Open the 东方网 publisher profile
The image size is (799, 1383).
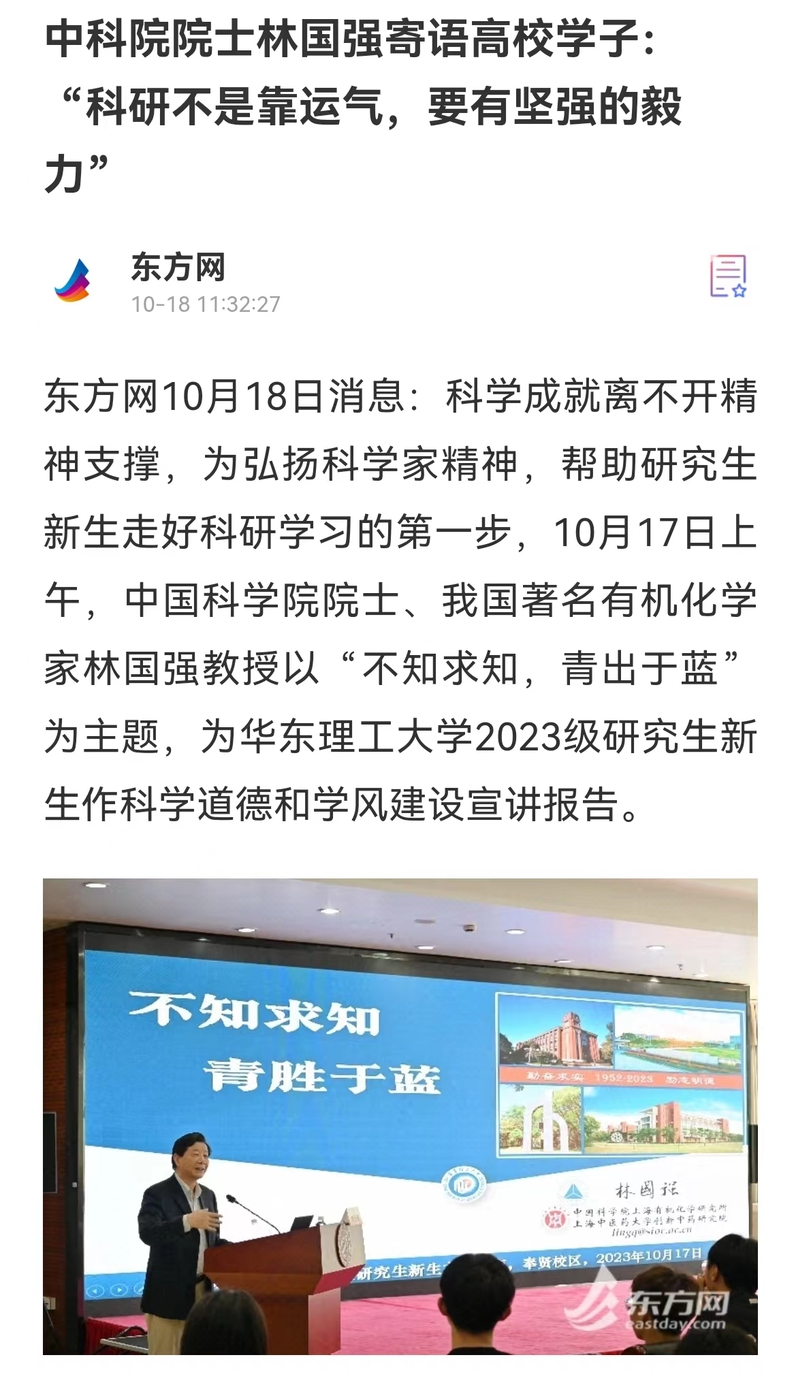tap(176, 267)
